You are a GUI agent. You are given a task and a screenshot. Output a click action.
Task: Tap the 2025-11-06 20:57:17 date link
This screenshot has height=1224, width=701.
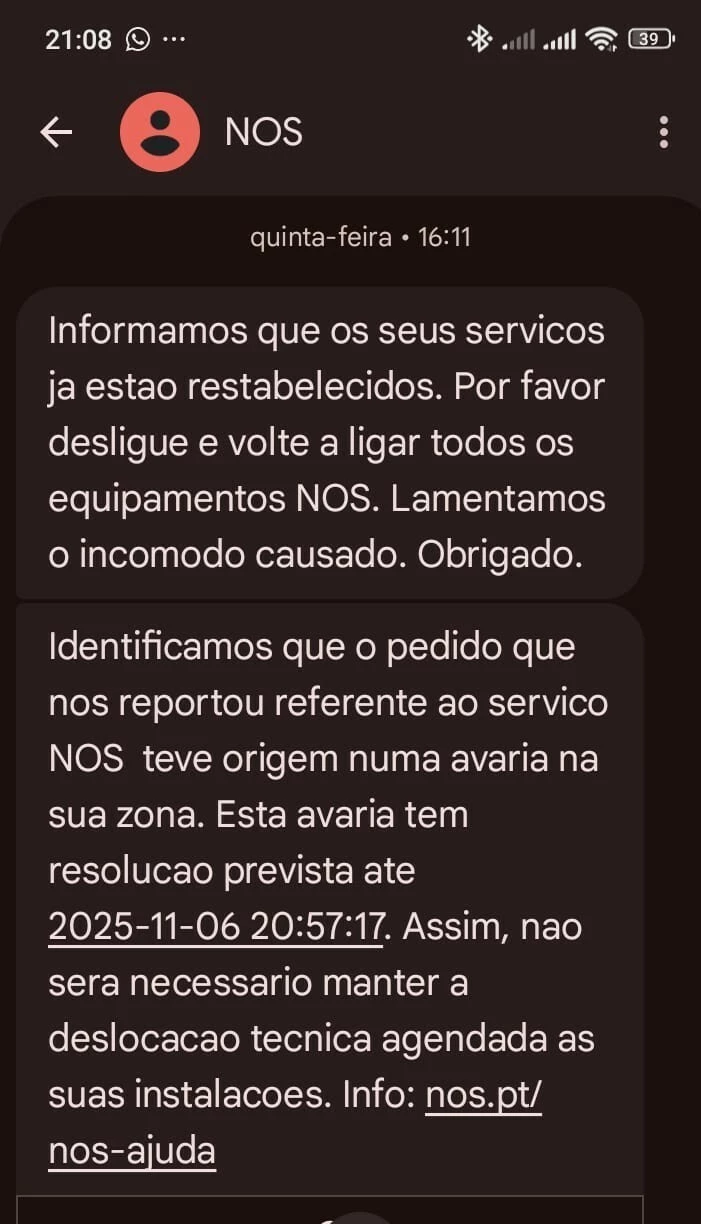(x=217, y=927)
